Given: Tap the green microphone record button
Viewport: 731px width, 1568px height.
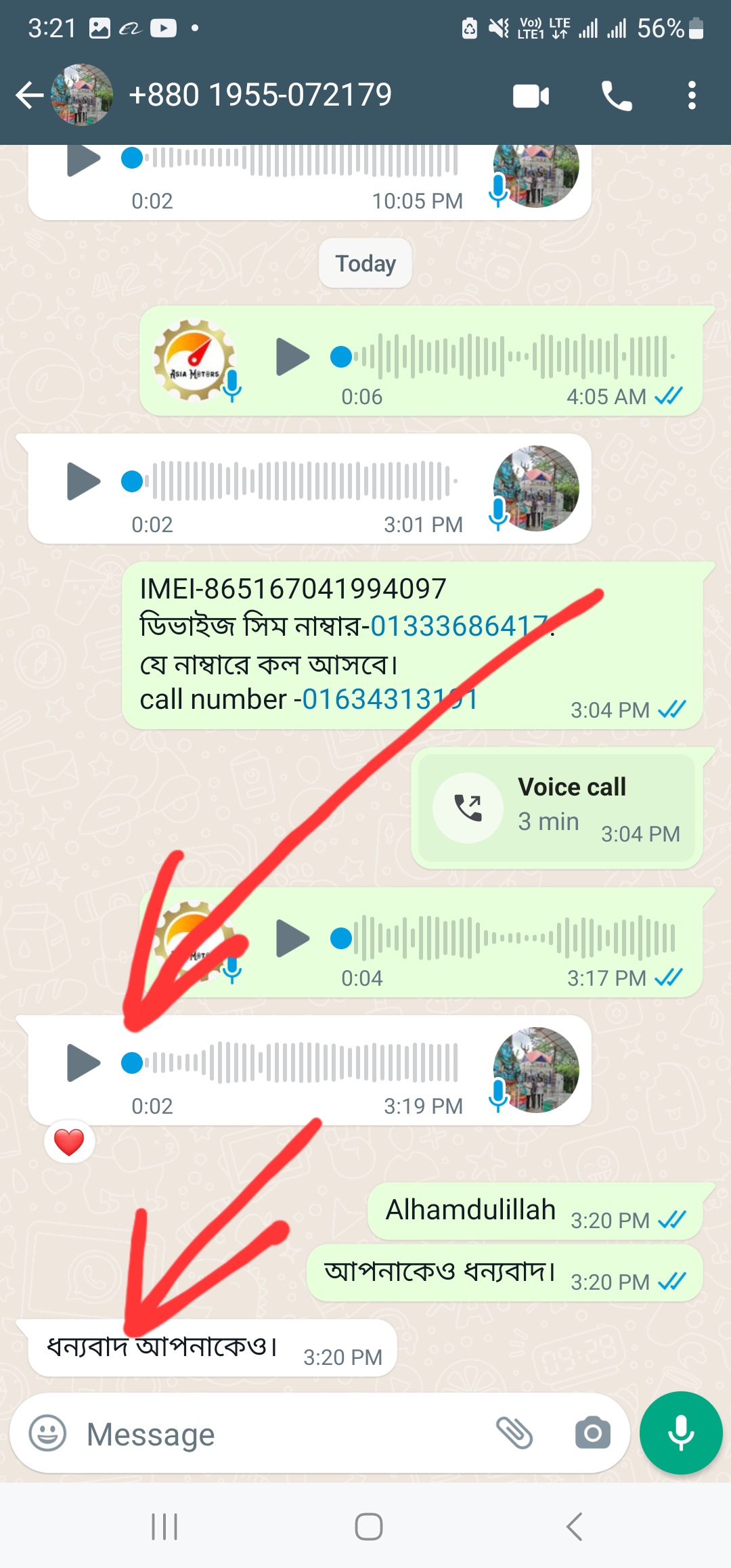Looking at the screenshot, I should tap(681, 1433).
